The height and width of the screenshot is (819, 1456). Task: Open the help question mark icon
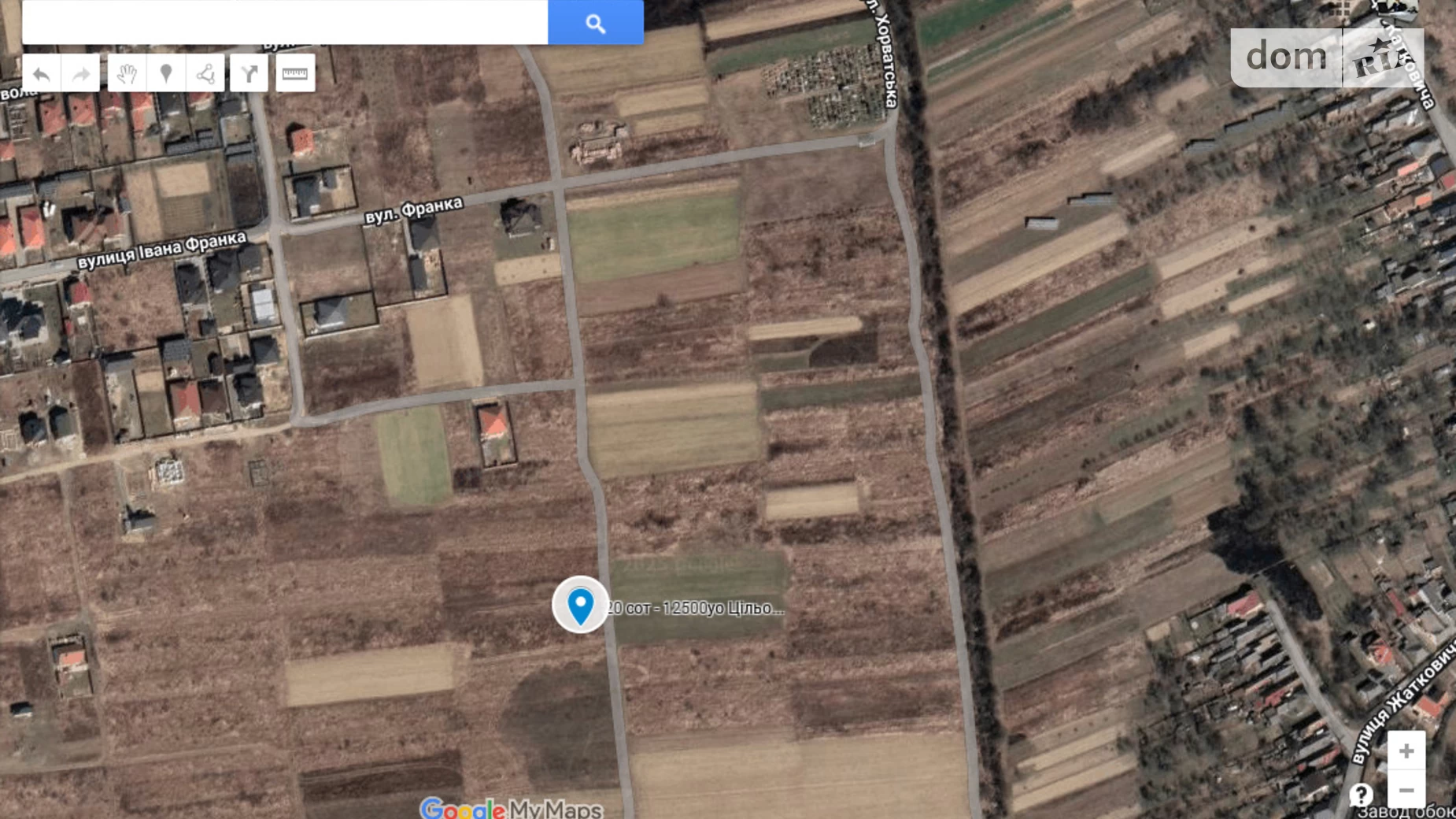pos(1362,795)
